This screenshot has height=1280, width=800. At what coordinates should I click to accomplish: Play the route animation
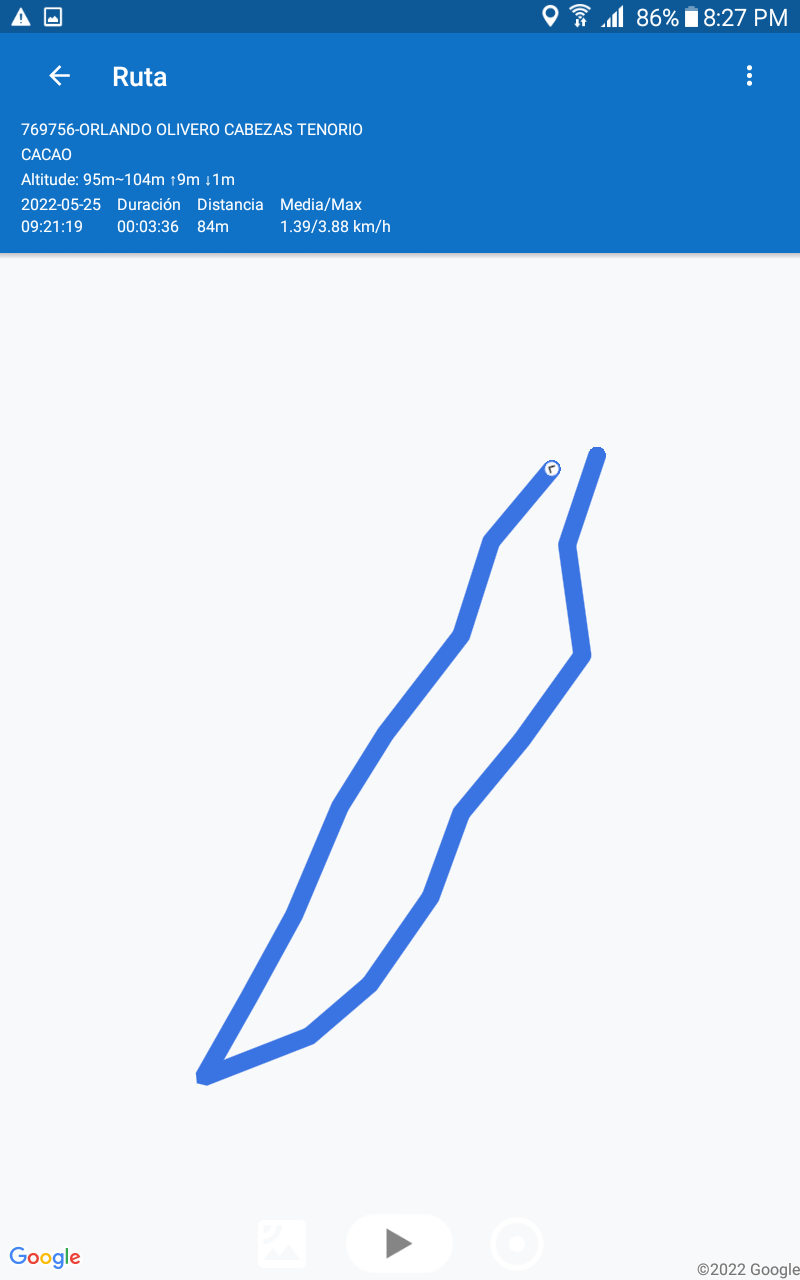pyautogui.click(x=399, y=1243)
